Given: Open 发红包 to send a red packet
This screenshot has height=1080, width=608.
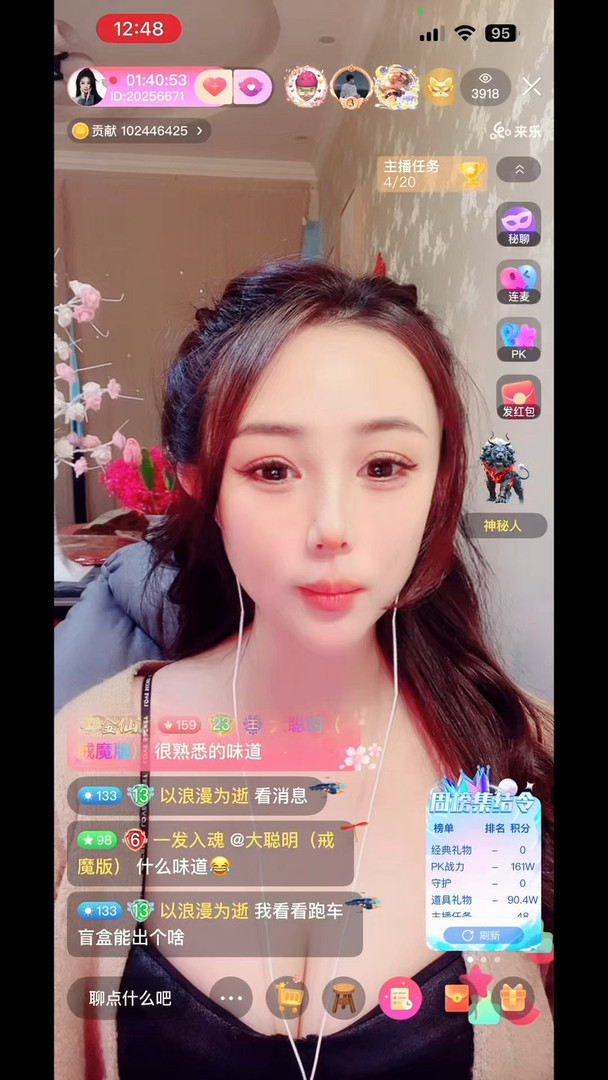Looking at the screenshot, I should pos(518,397).
